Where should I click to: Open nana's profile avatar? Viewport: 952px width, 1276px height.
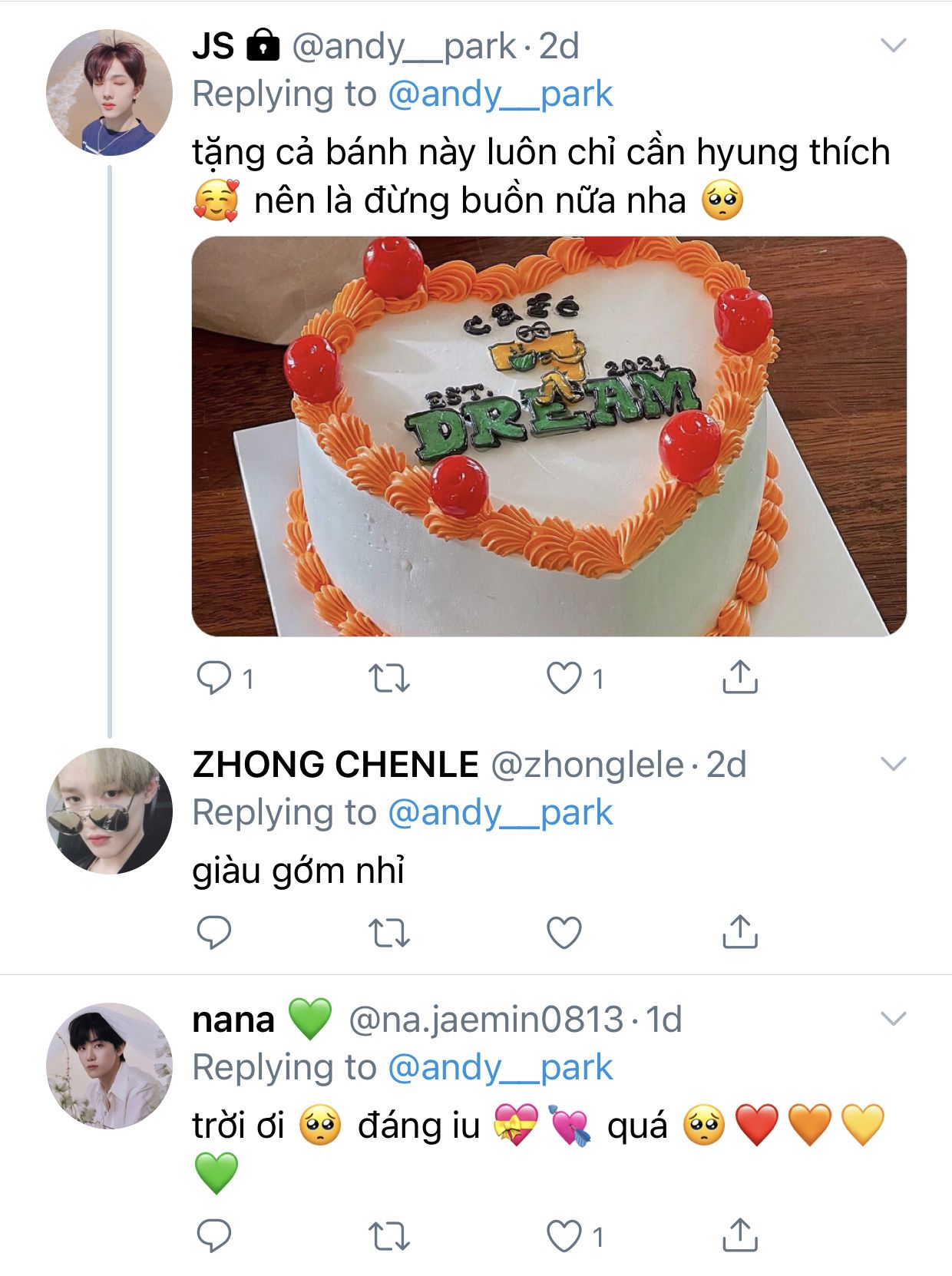click(x=109, y=1066)
